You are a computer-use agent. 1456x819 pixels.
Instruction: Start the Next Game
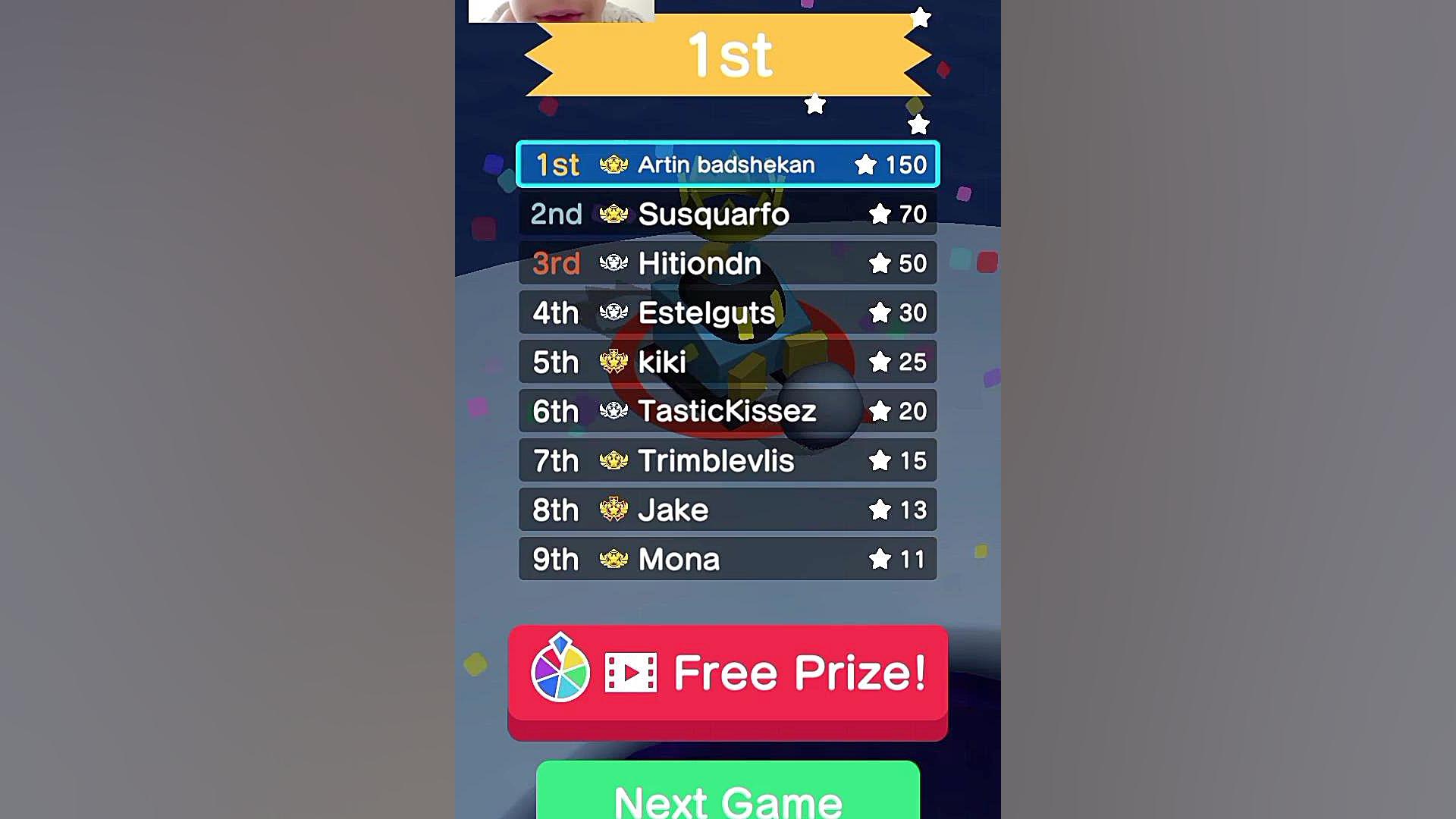click(728, 794)
